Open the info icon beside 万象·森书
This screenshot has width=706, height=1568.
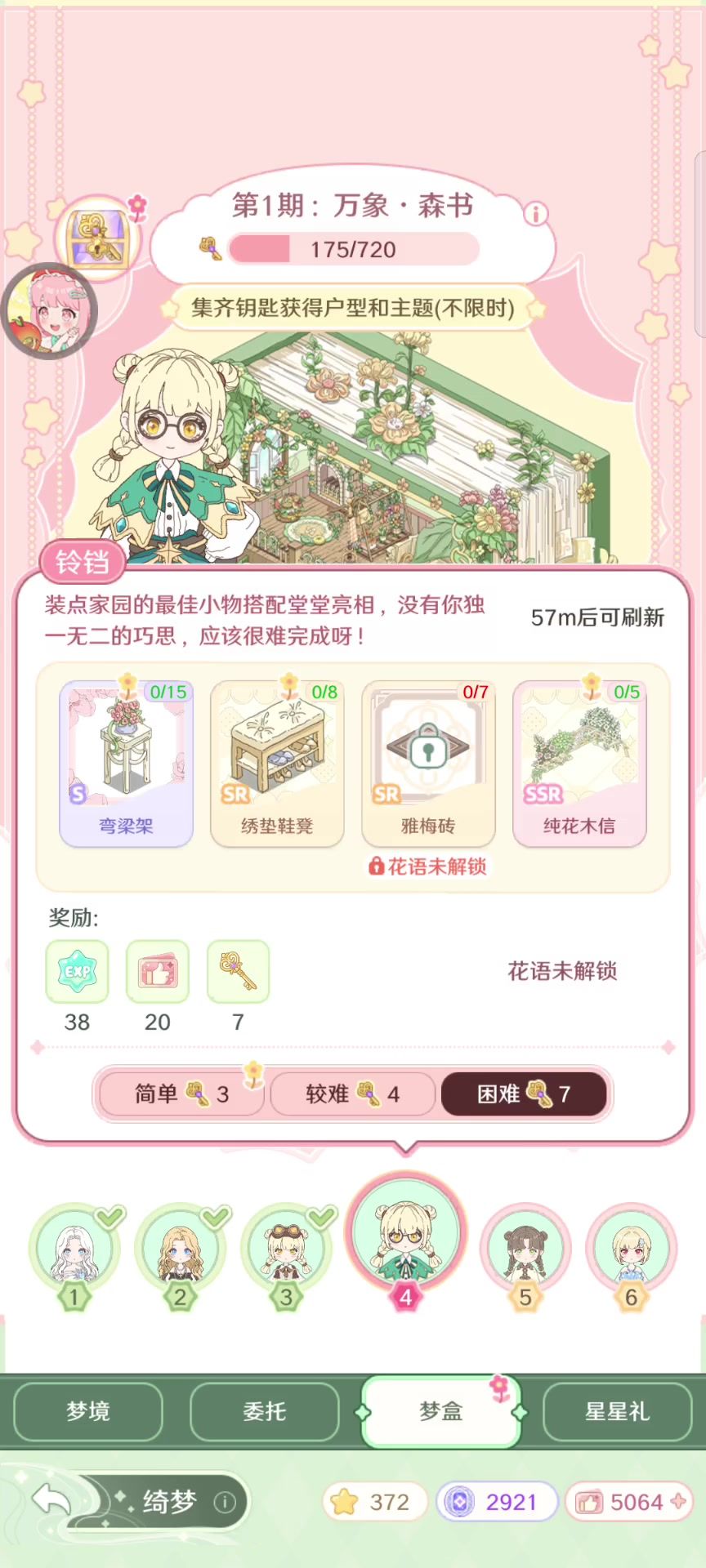(535, 215)
